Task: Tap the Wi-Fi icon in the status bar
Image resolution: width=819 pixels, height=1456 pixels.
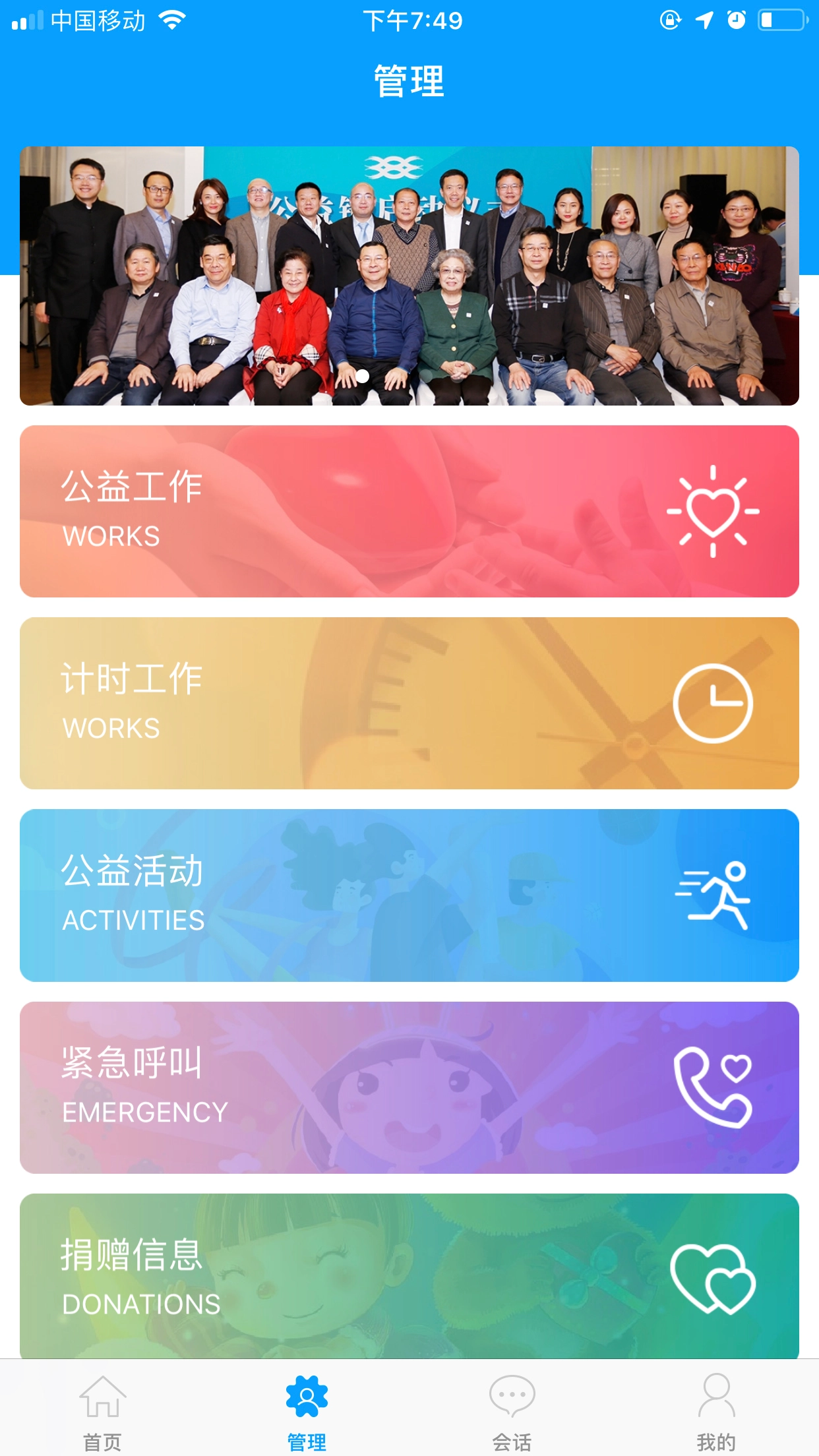Action: click(173, 20)
